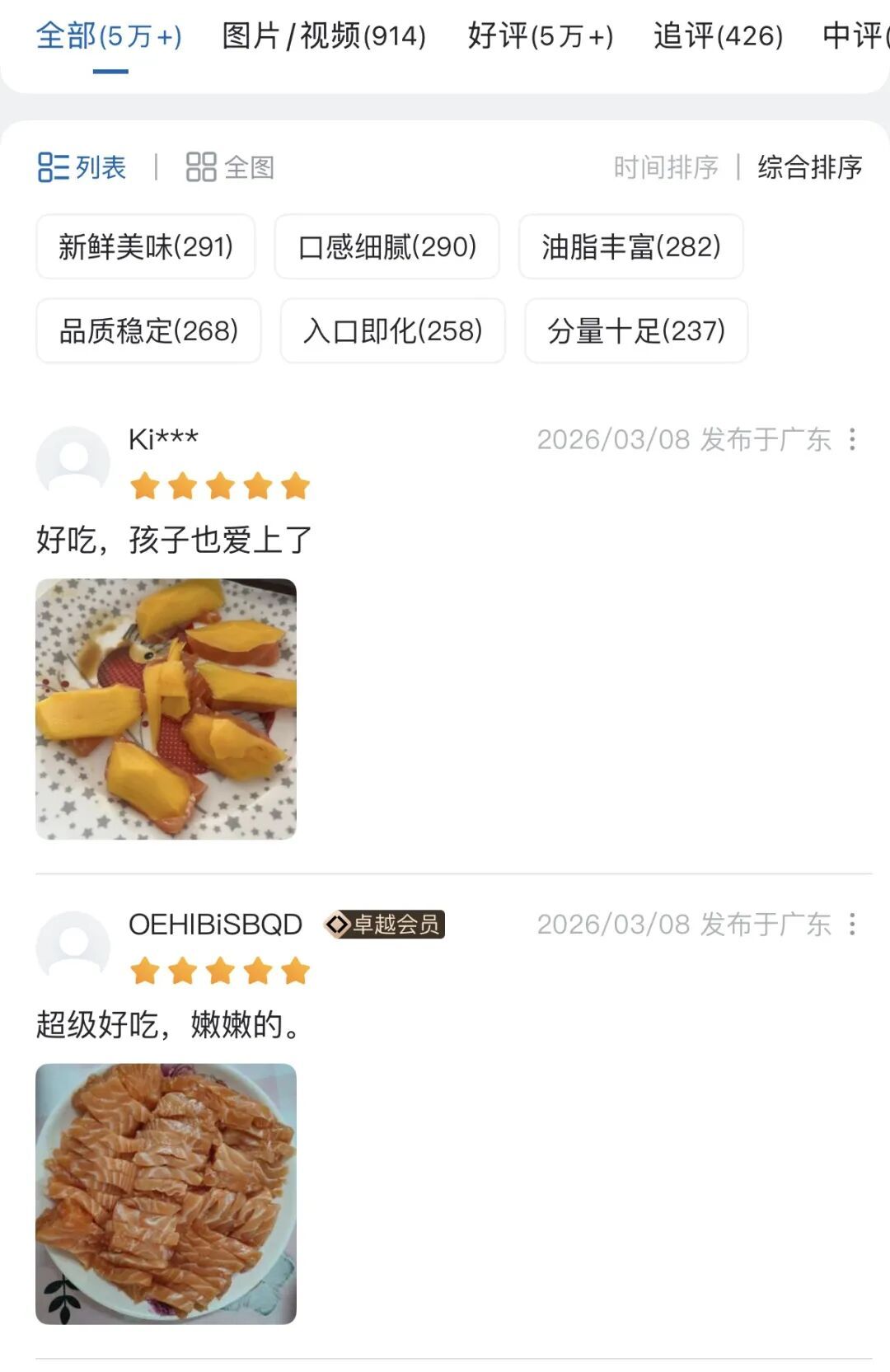Image resolution: width=890 pixels, height=1372 pixels.
Task: Switch to the 图片/视频 reviews tab
Action: (324, 36)
